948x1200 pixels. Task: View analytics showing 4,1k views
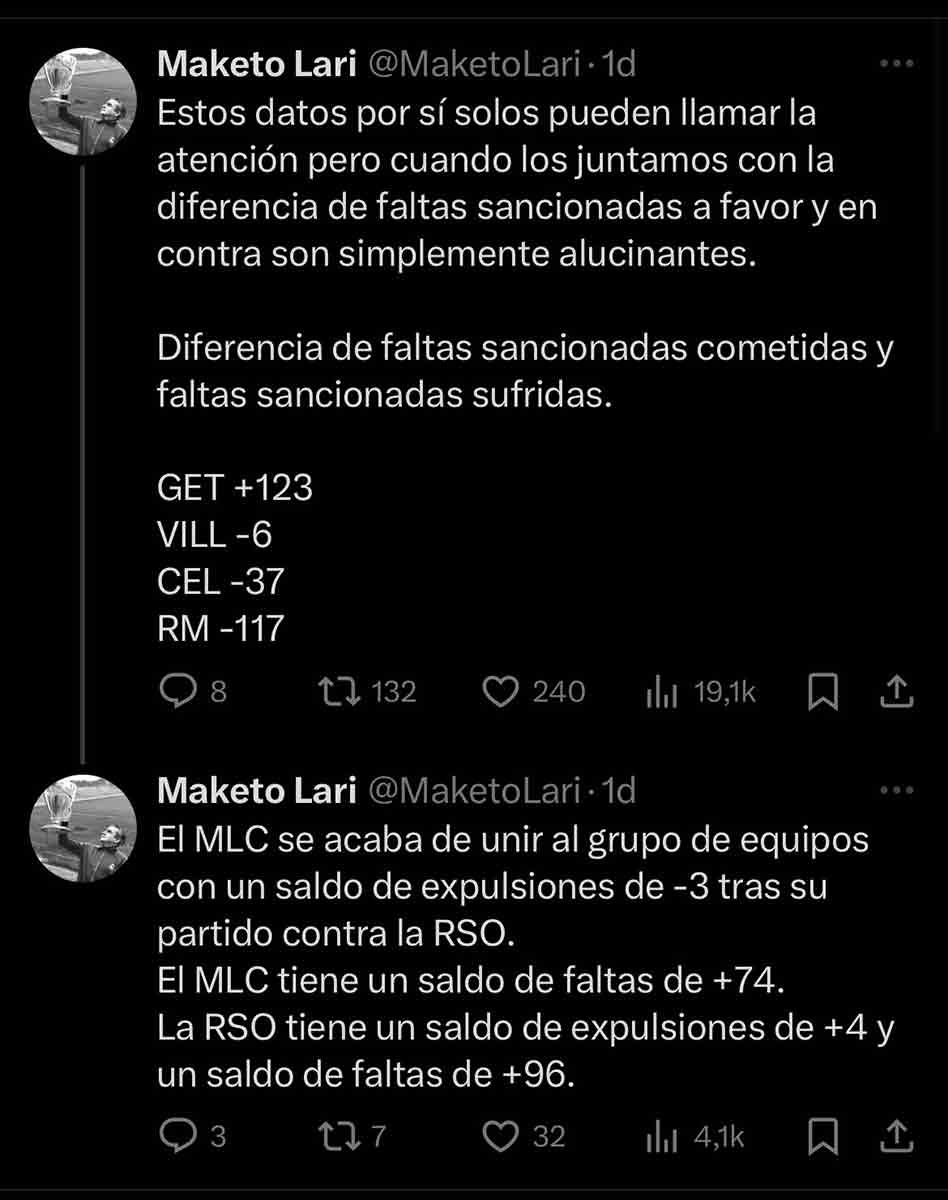(x=663, y=1136)
